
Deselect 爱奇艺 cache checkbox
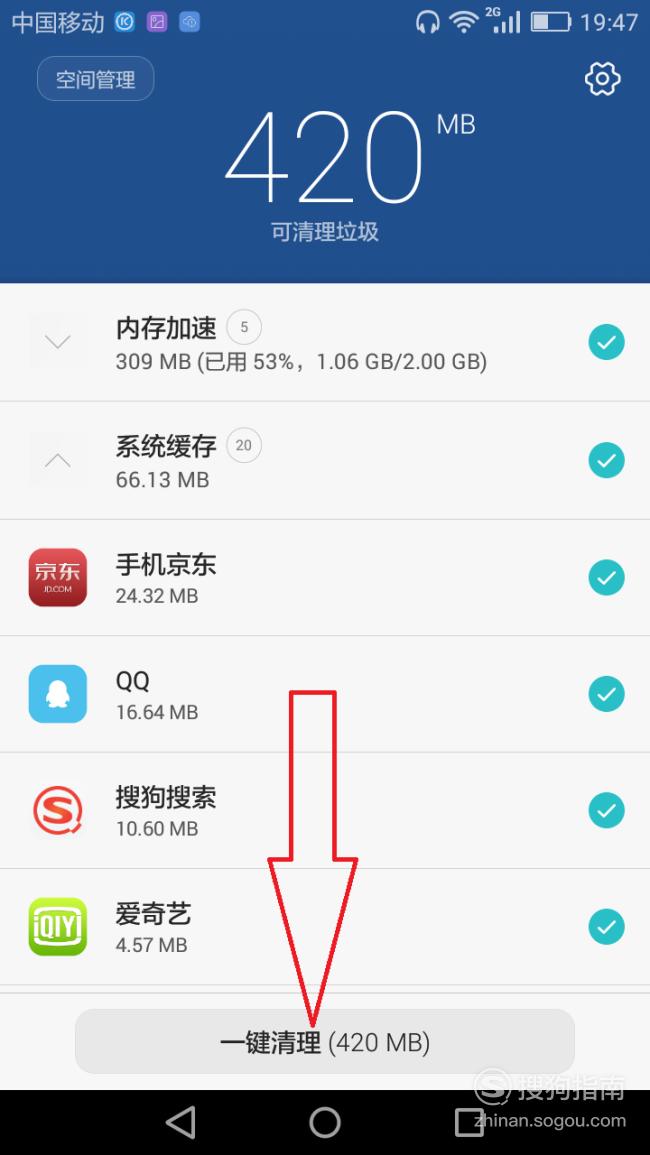[x=607, y=927]
